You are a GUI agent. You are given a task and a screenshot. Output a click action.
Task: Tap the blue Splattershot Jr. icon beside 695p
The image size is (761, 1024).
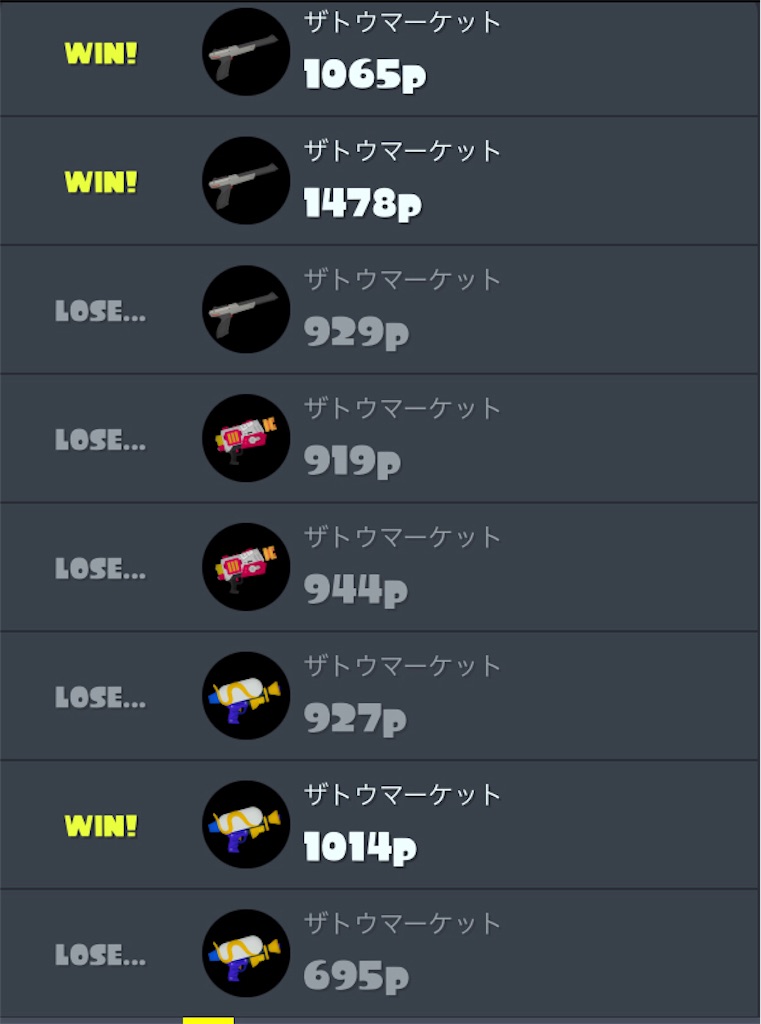pos(246,952)
